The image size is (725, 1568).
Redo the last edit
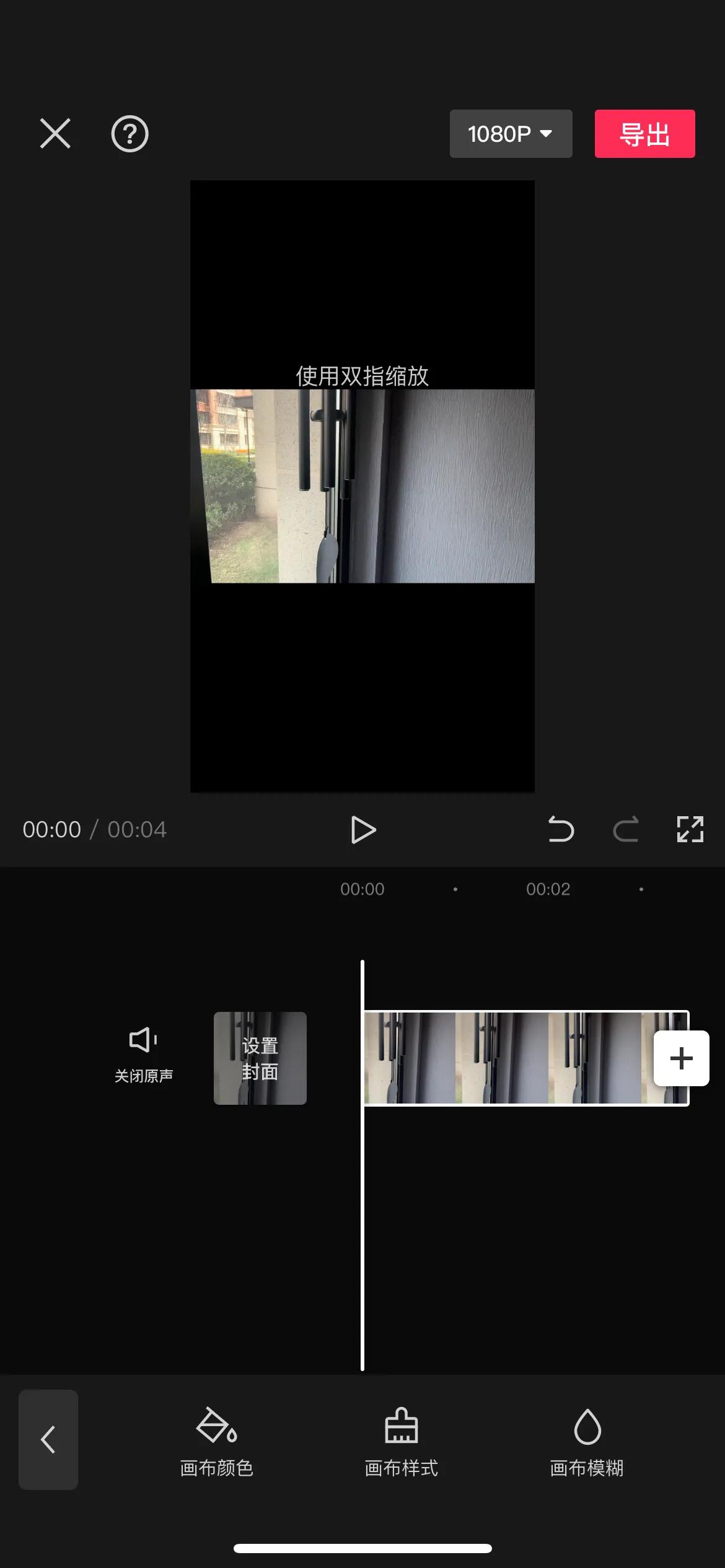626,830
